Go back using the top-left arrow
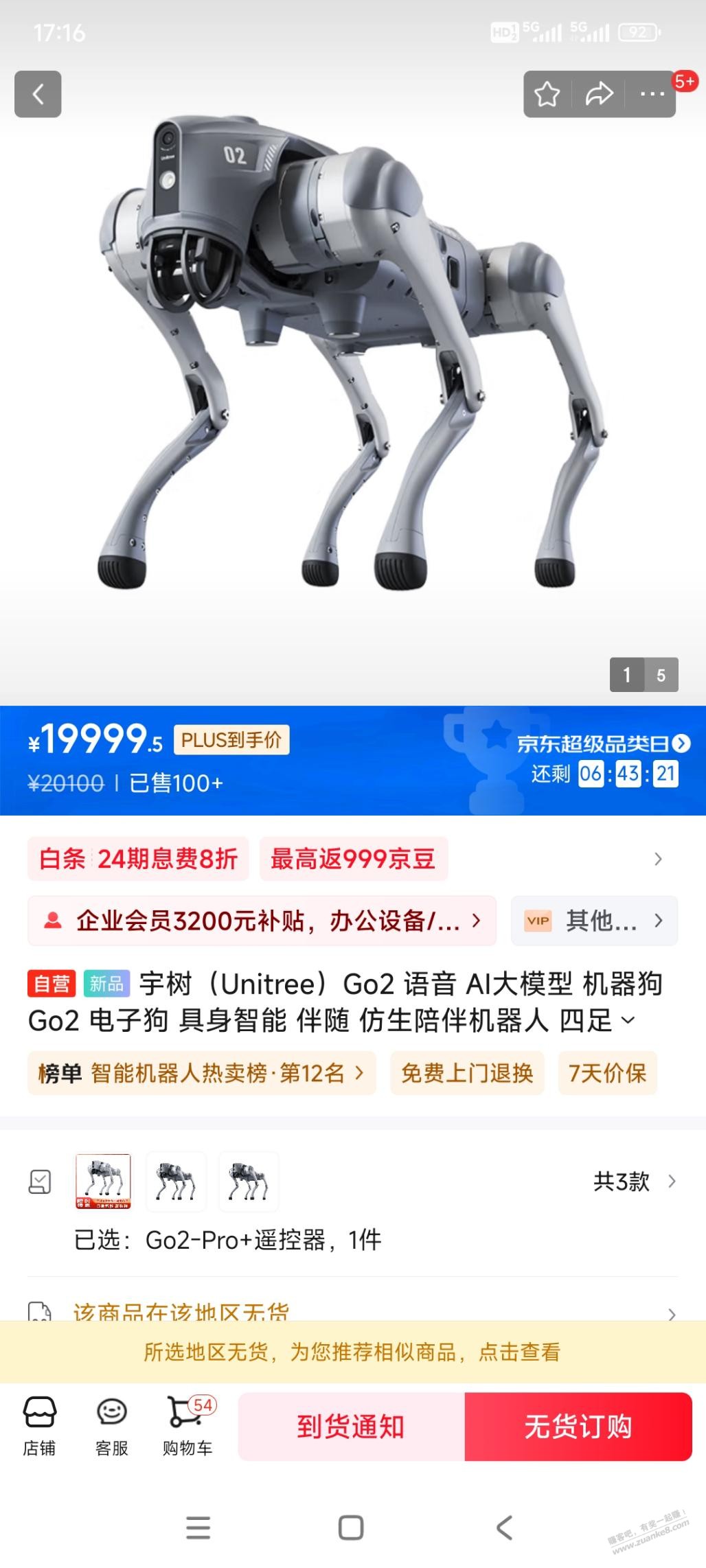The width and height of the screenshot is (706, 1568). coord(38,94)
